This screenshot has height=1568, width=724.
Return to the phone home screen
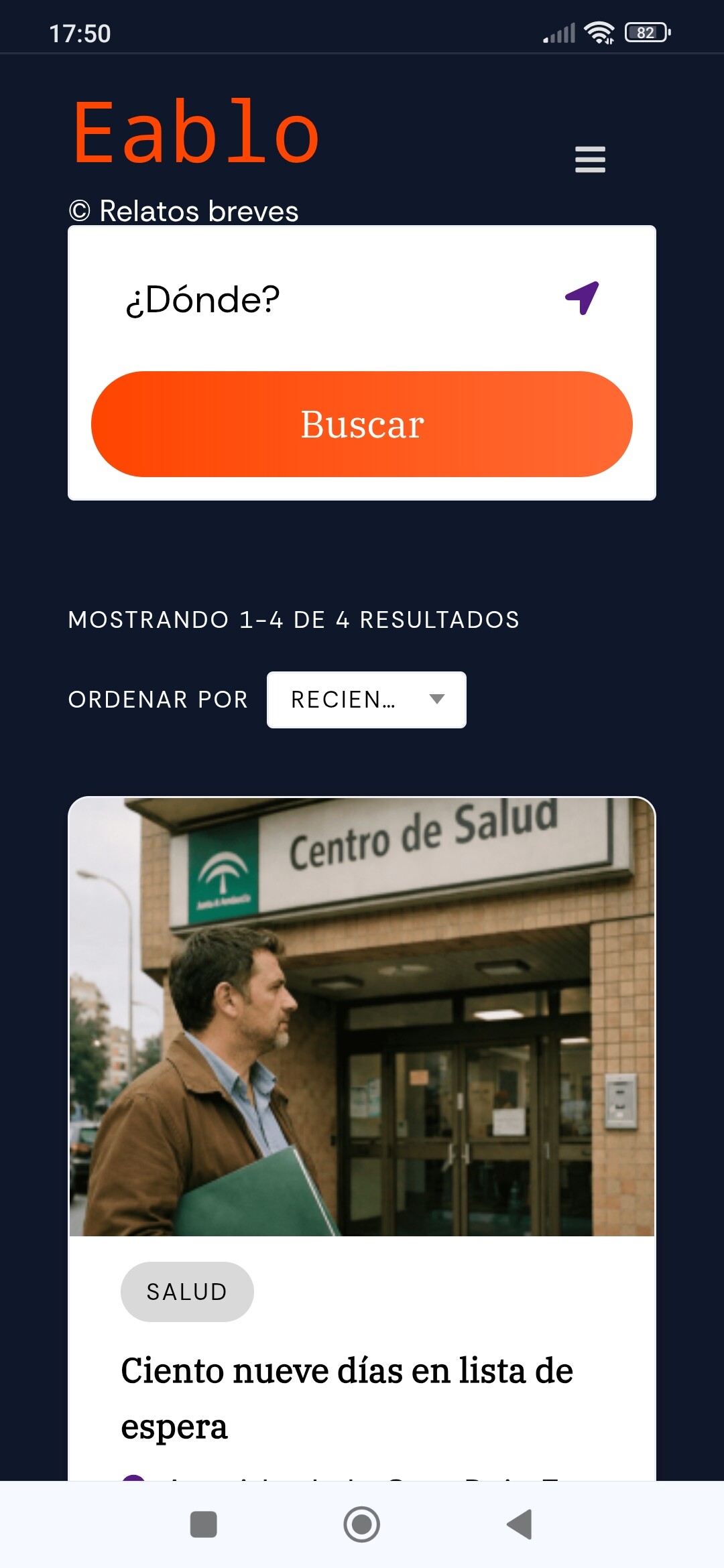tap(362, 1524)
